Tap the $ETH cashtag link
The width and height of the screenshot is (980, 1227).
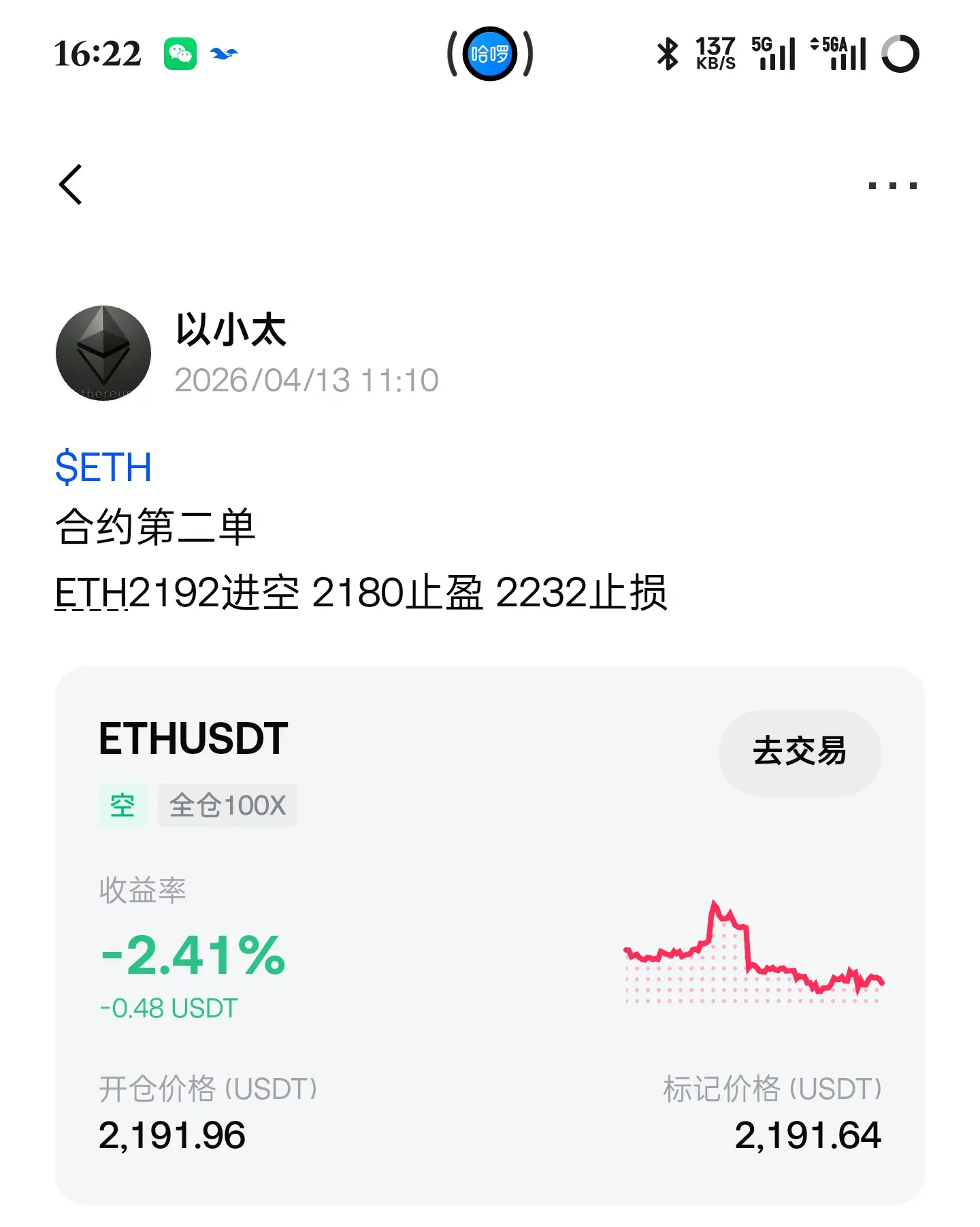click(x=103, y=468)
